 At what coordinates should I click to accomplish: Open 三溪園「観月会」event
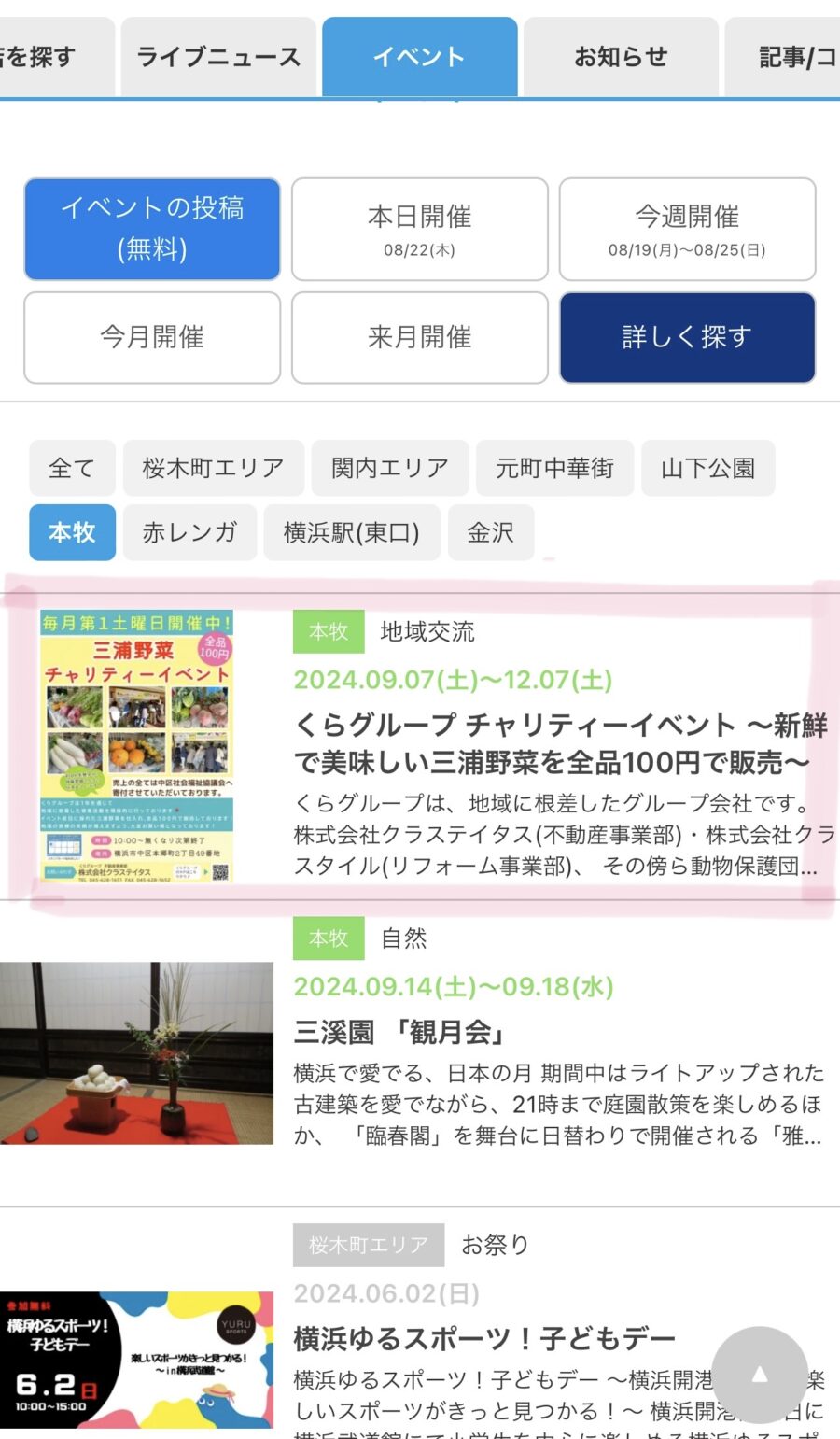pyautogui.click(x=399, y=1032)
